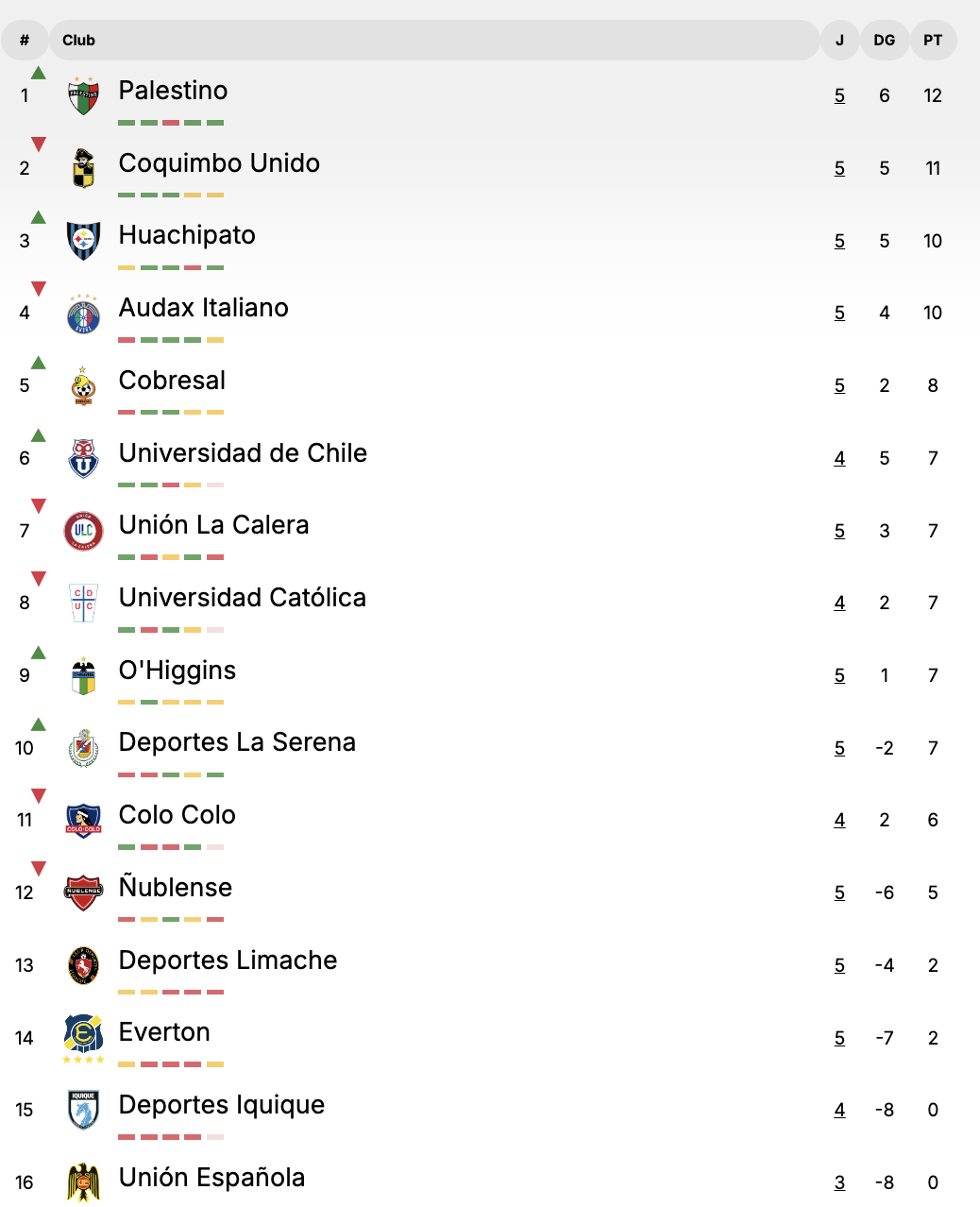Screen dimensions: 980x1207
Task: Click the red down arrow beside Ñublense
Action: click(x=38, y=869)
